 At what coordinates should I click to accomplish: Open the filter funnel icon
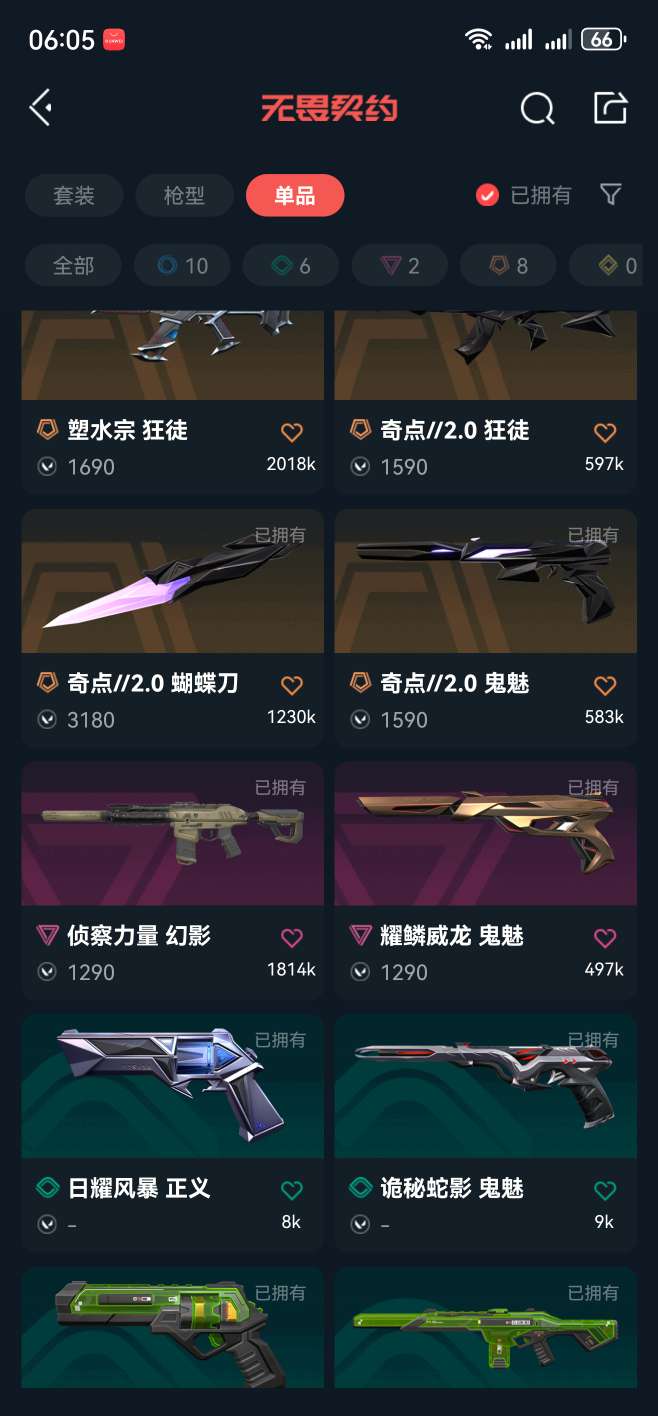(611, 195)
